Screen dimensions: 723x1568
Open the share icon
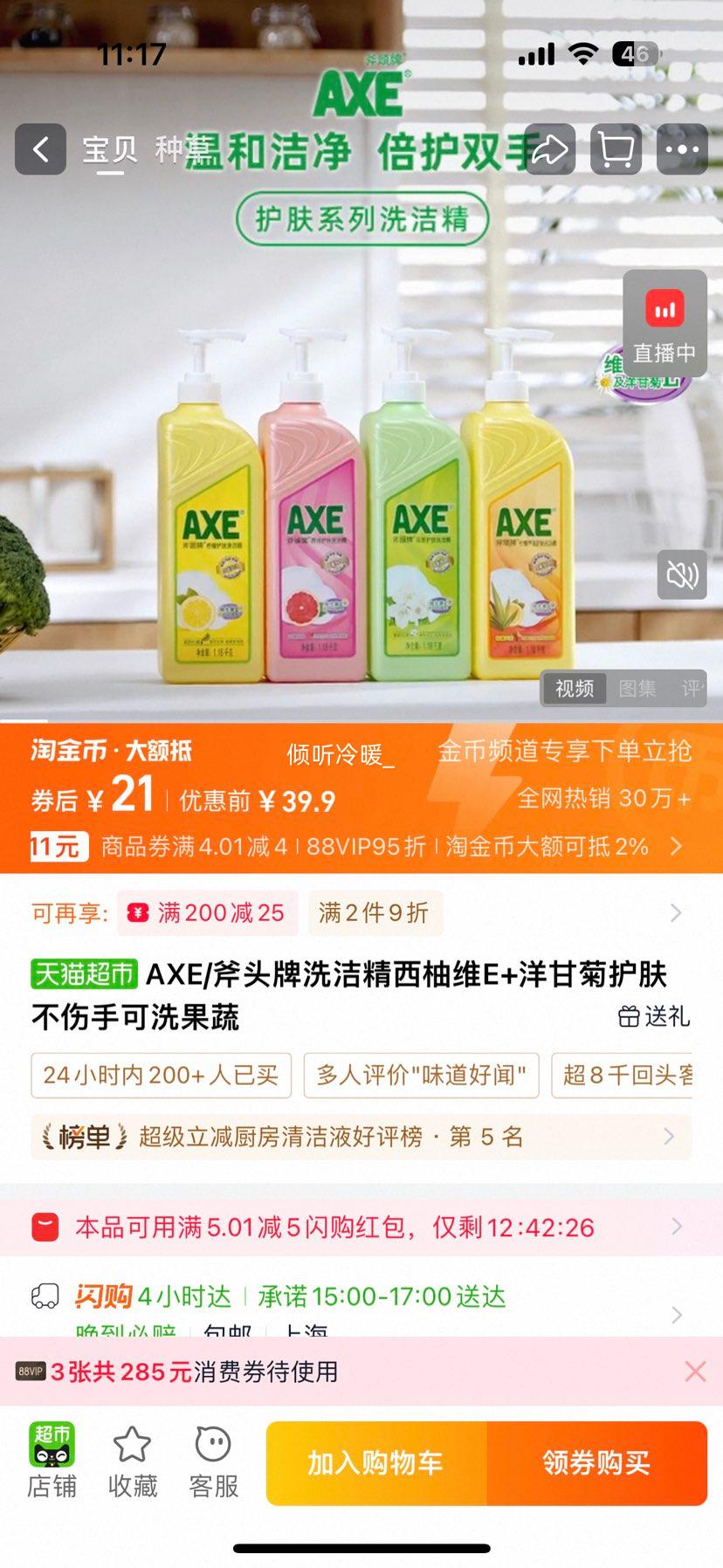click(x=548, y=150)
